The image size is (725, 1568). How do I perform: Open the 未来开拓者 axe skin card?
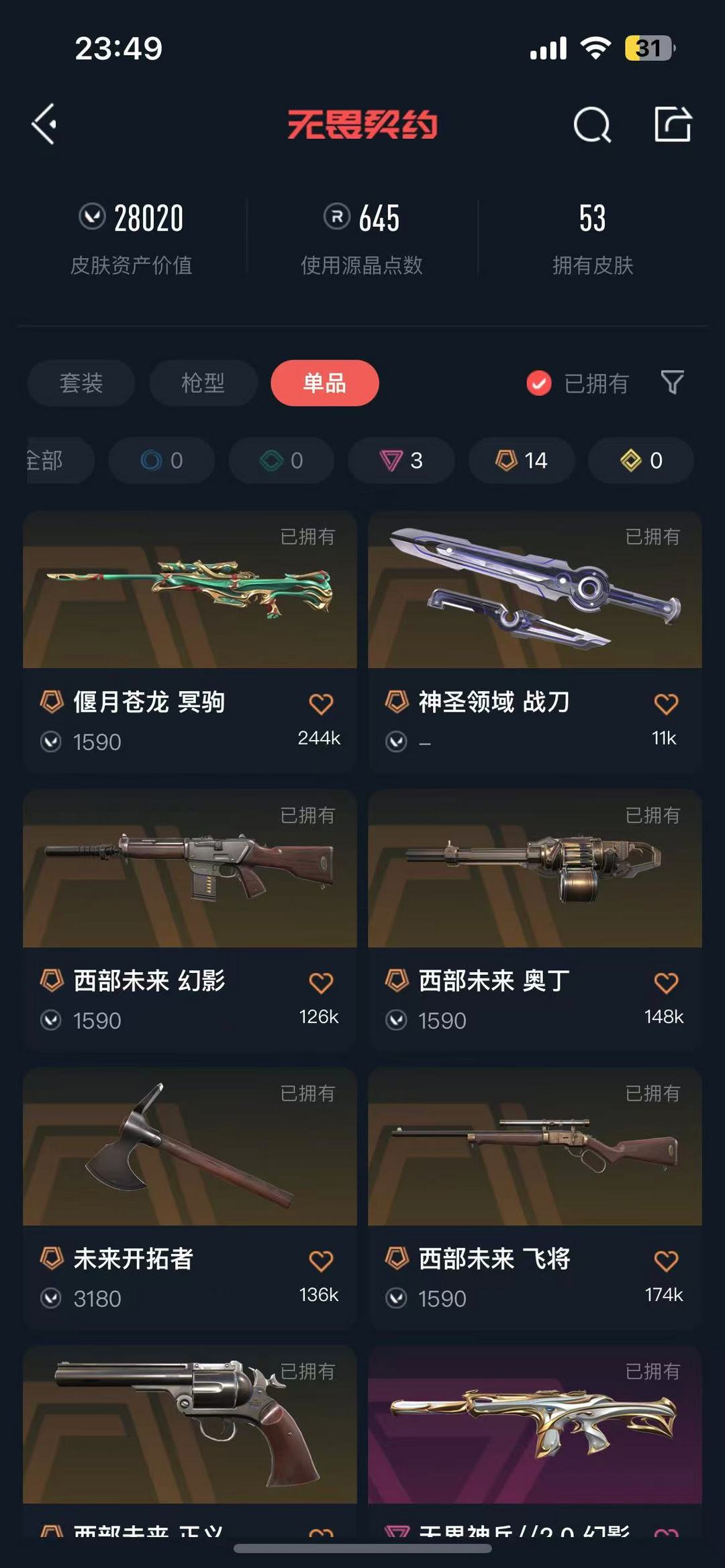coord(190,1199)
